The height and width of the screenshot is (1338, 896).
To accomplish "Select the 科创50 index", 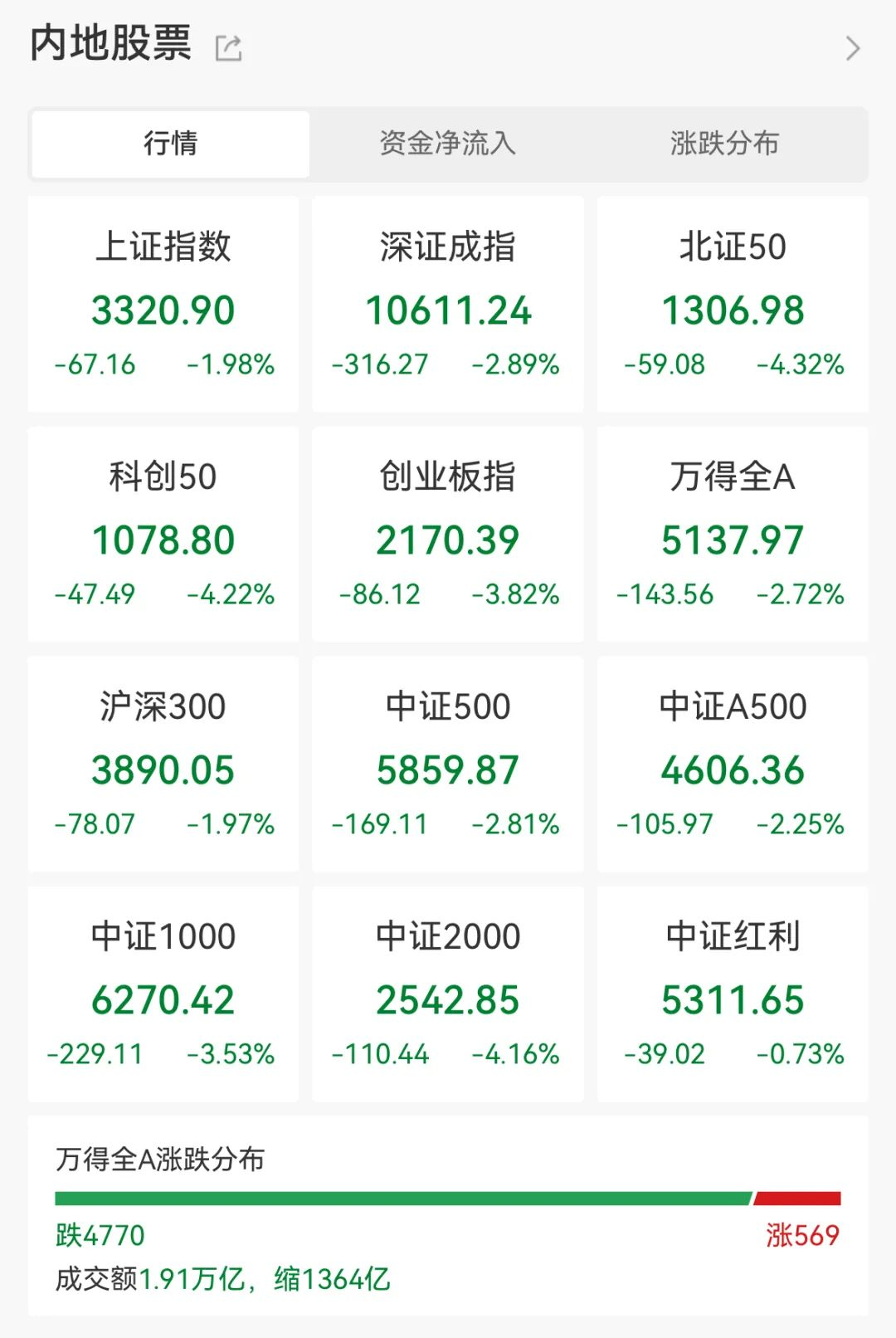I will pyautogui.click(x=163, y=533).
